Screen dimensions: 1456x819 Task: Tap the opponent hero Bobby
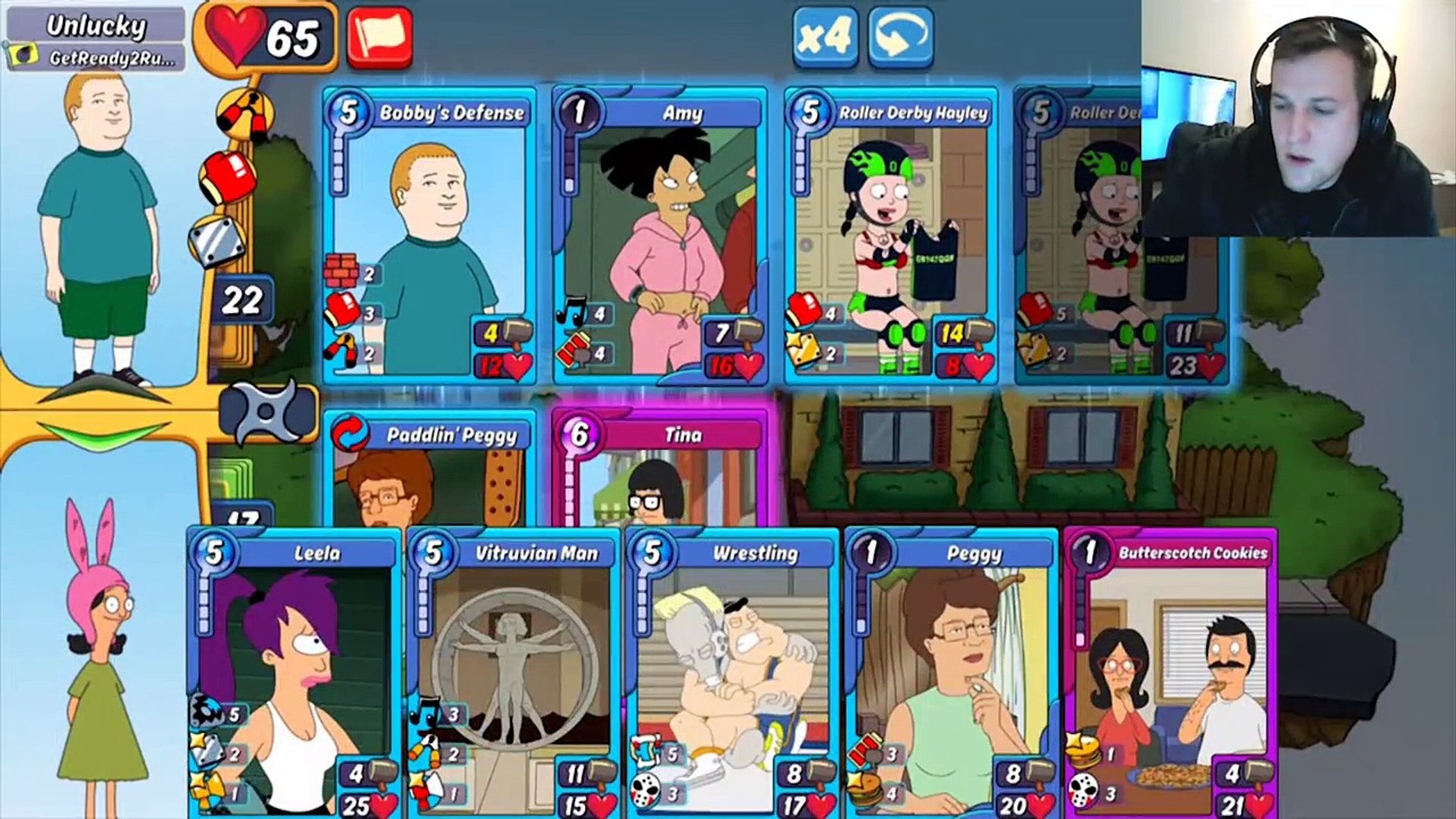(99, 227)
